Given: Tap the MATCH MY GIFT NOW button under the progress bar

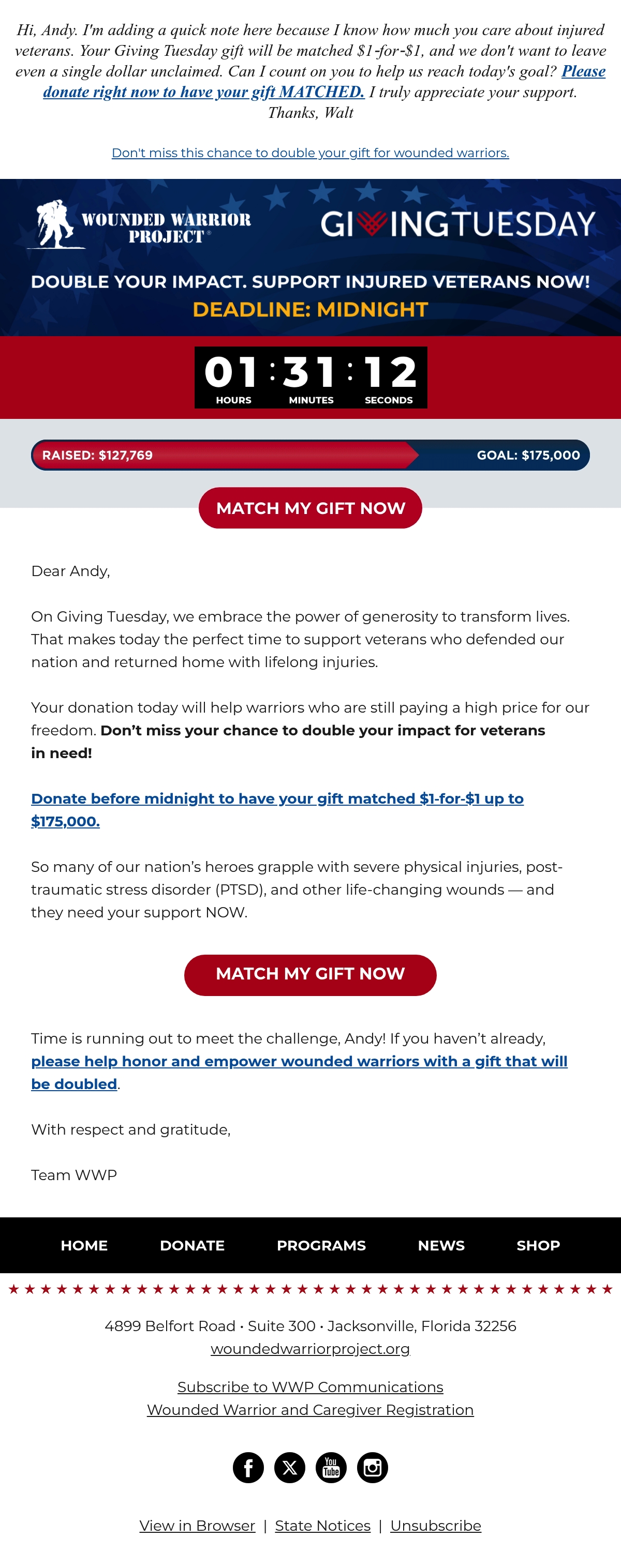Looking at the screenshot, I should [x=310, y=508].
